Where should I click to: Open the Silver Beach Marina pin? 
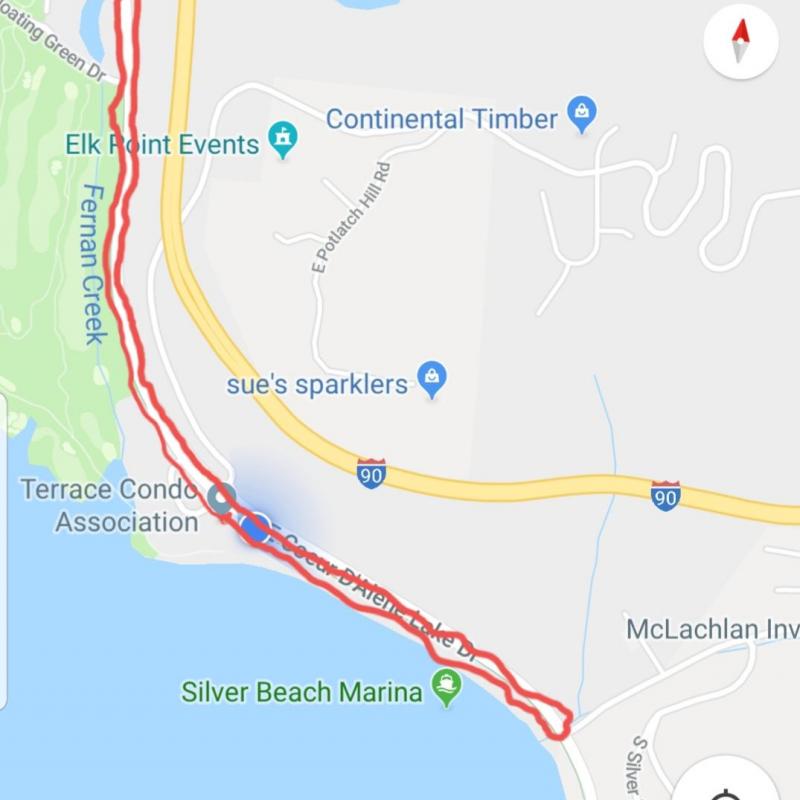click(446, 687)
